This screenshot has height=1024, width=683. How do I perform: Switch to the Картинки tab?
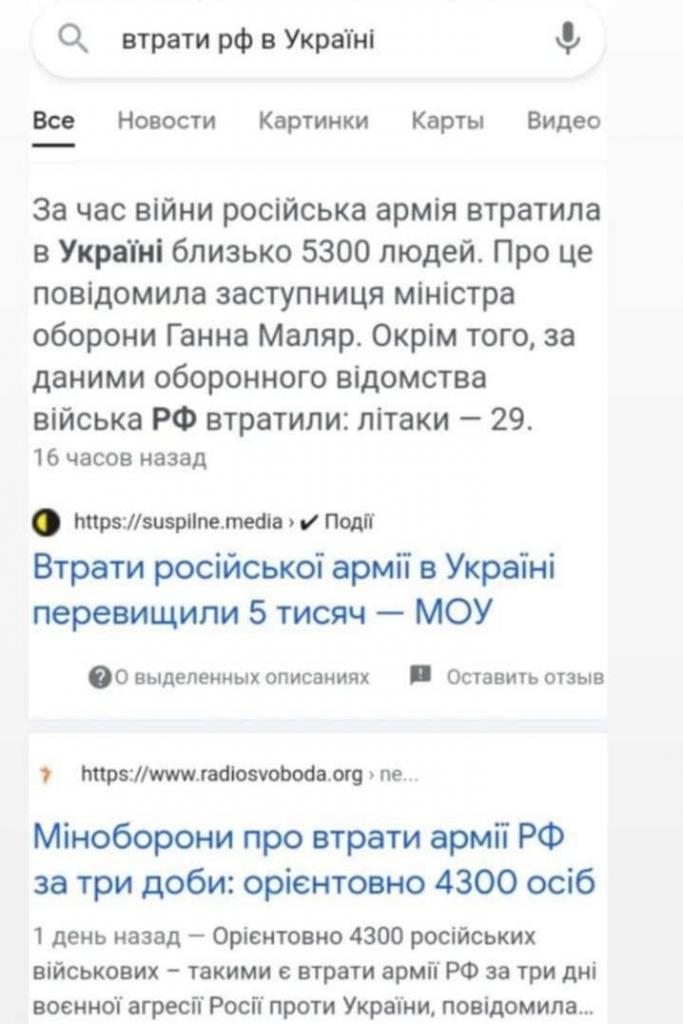(313, 121)
